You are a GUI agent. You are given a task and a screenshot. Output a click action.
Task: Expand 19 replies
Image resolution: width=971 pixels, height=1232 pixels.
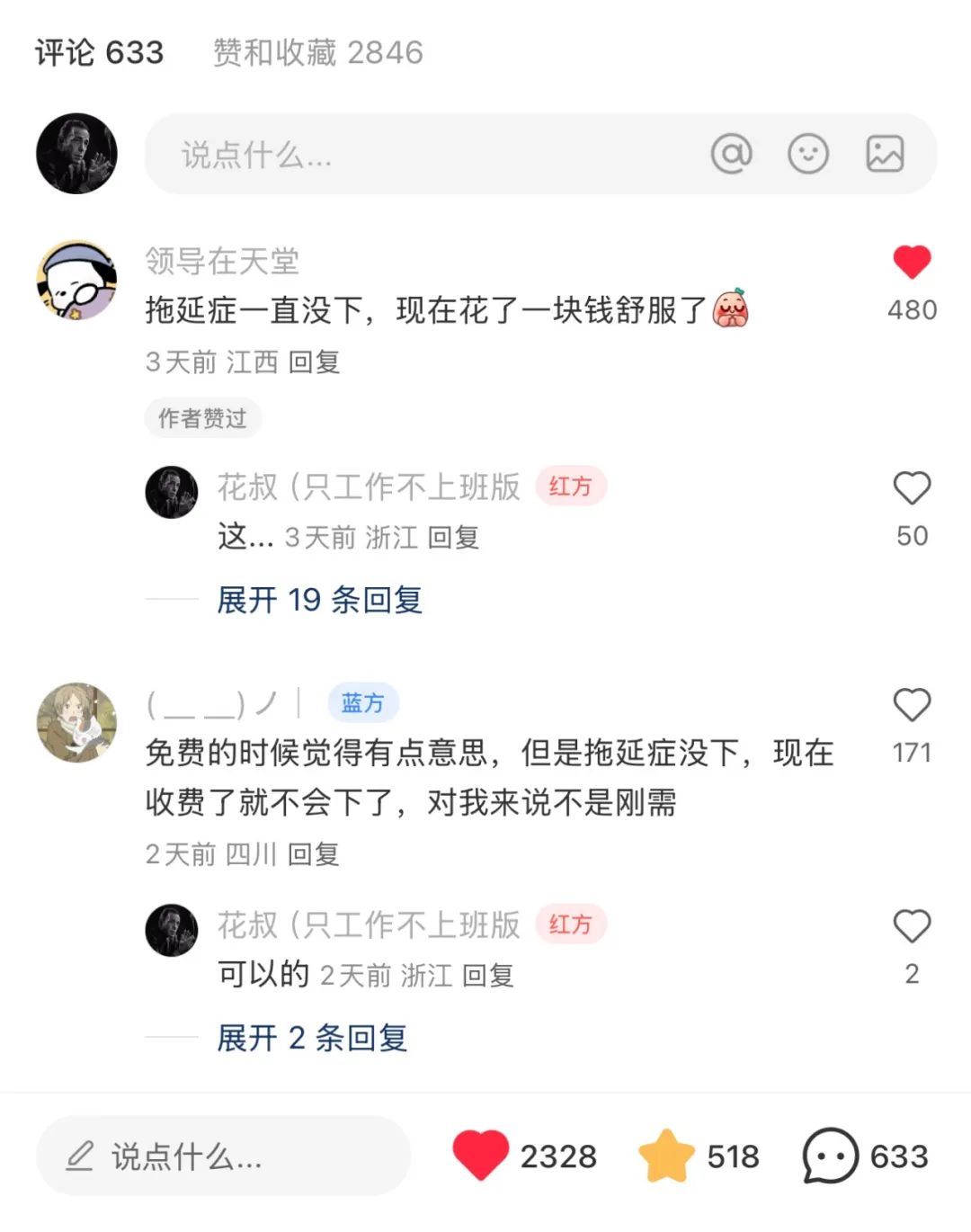point(319,600)
